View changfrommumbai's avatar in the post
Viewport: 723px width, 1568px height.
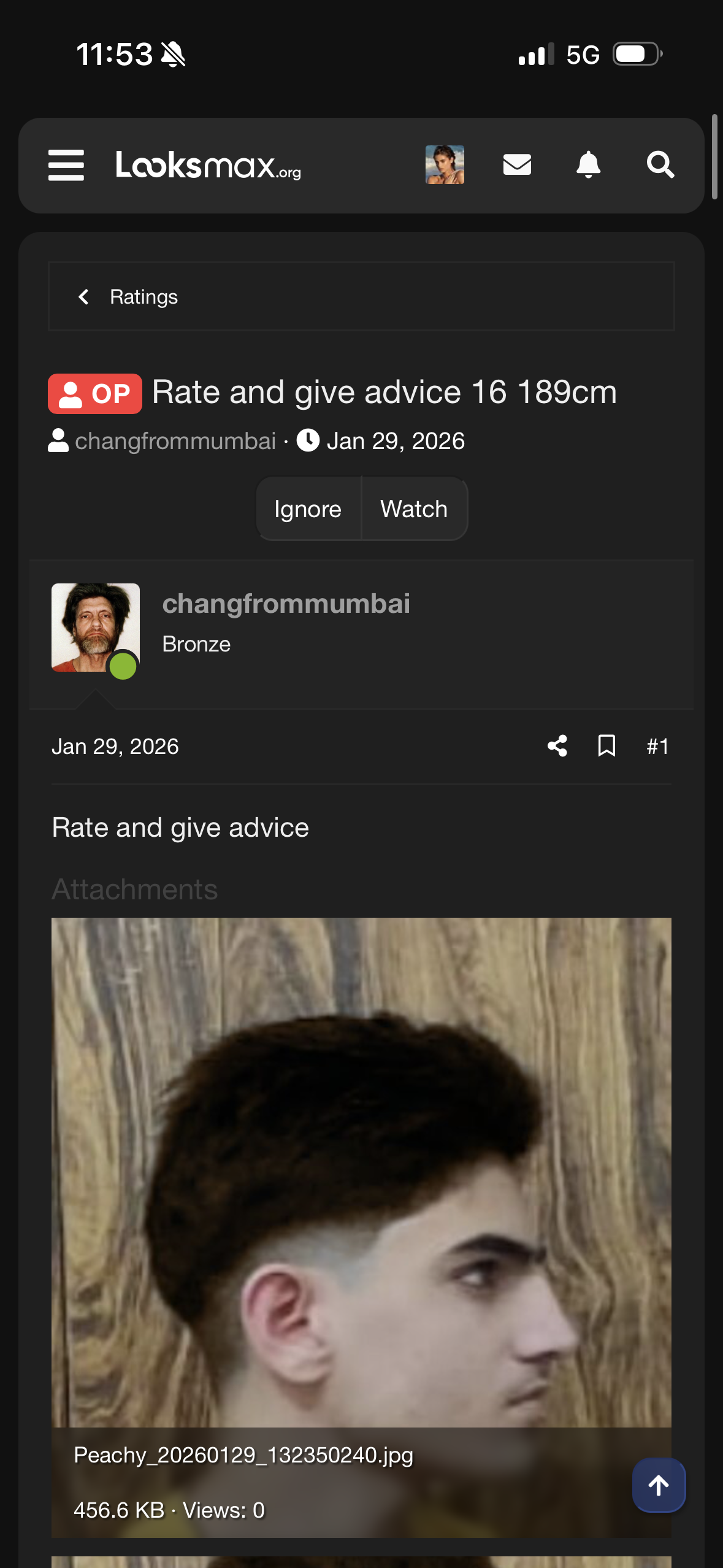point(95,627)
